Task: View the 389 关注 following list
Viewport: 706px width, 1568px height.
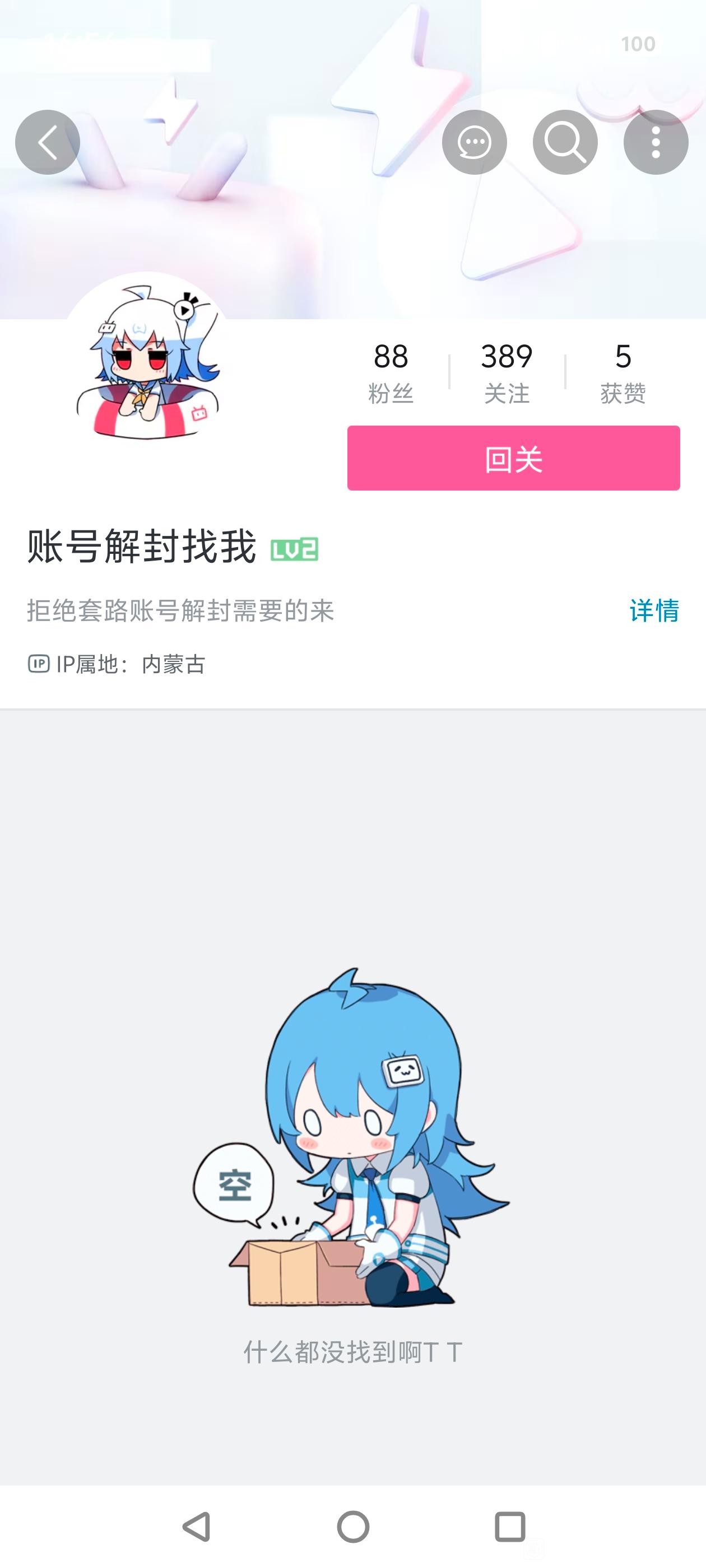Action: click(x=507, y=372)
